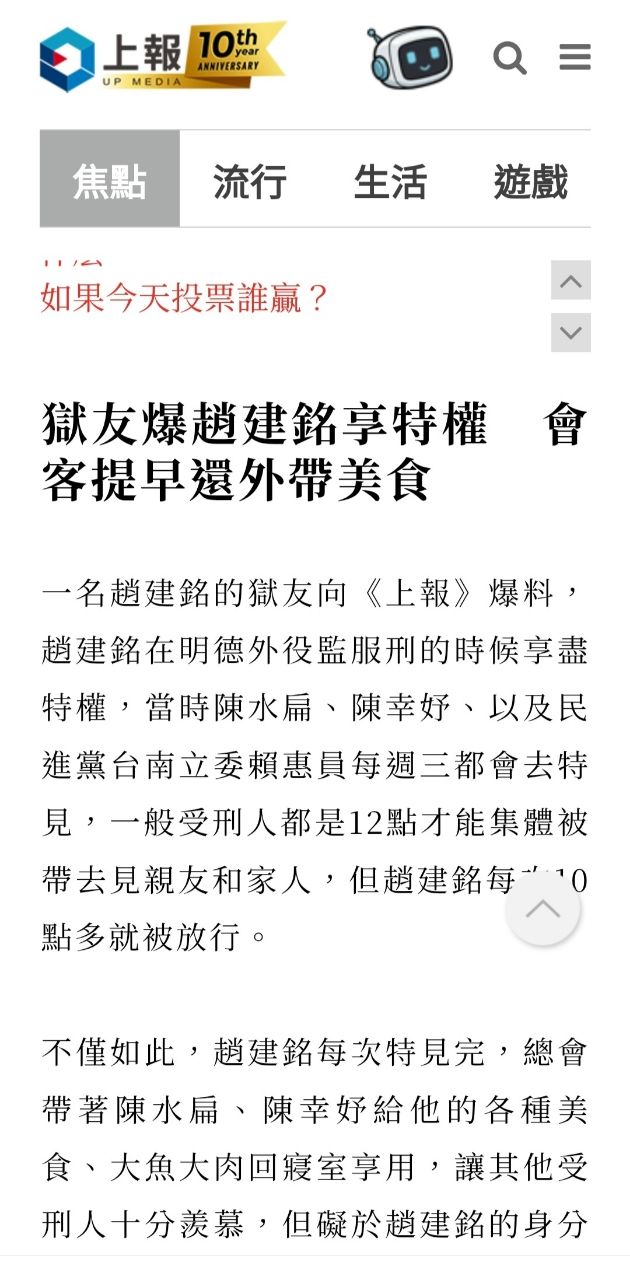Show previous ticker headline with up arrow
The image size is (630, 1280).
(571, 280)
